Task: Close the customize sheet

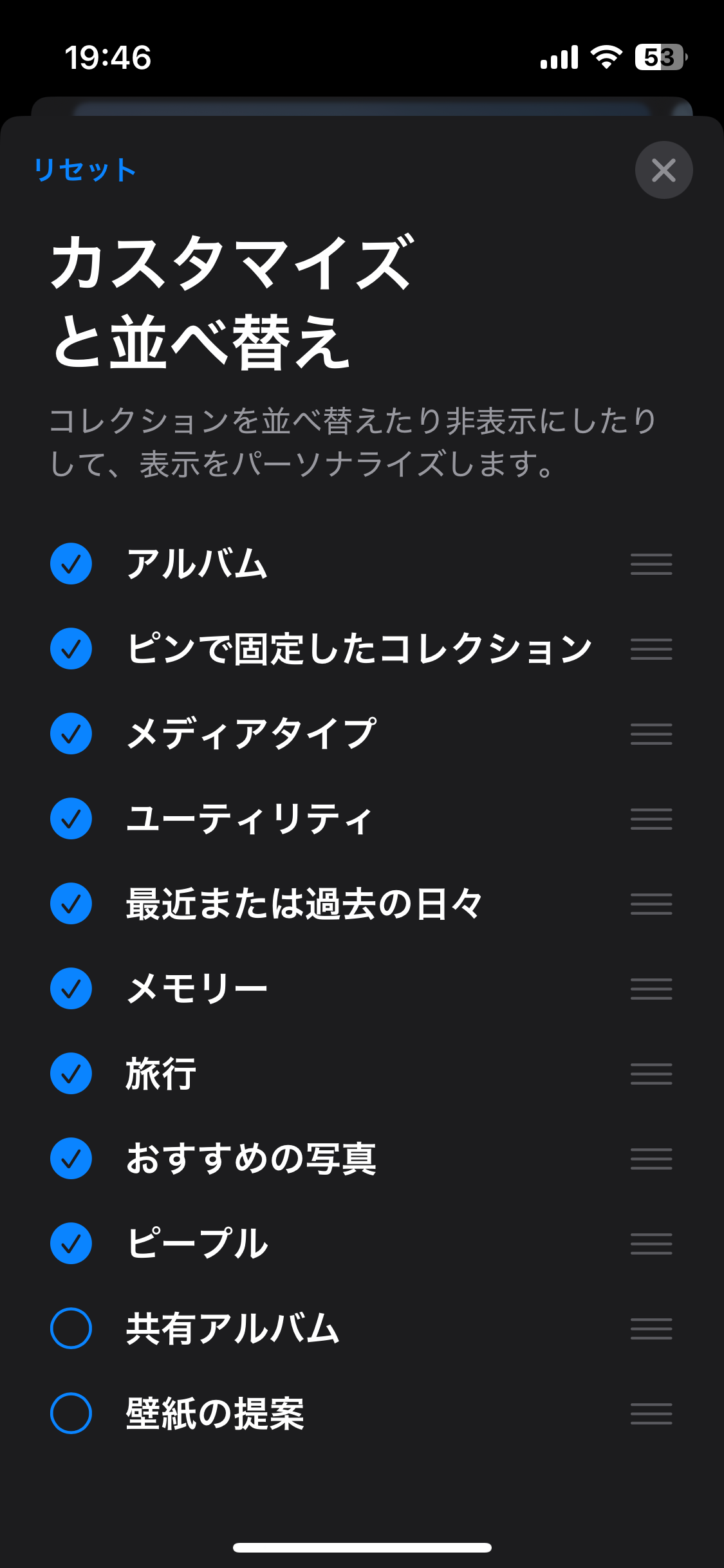Action: [664, 170]
